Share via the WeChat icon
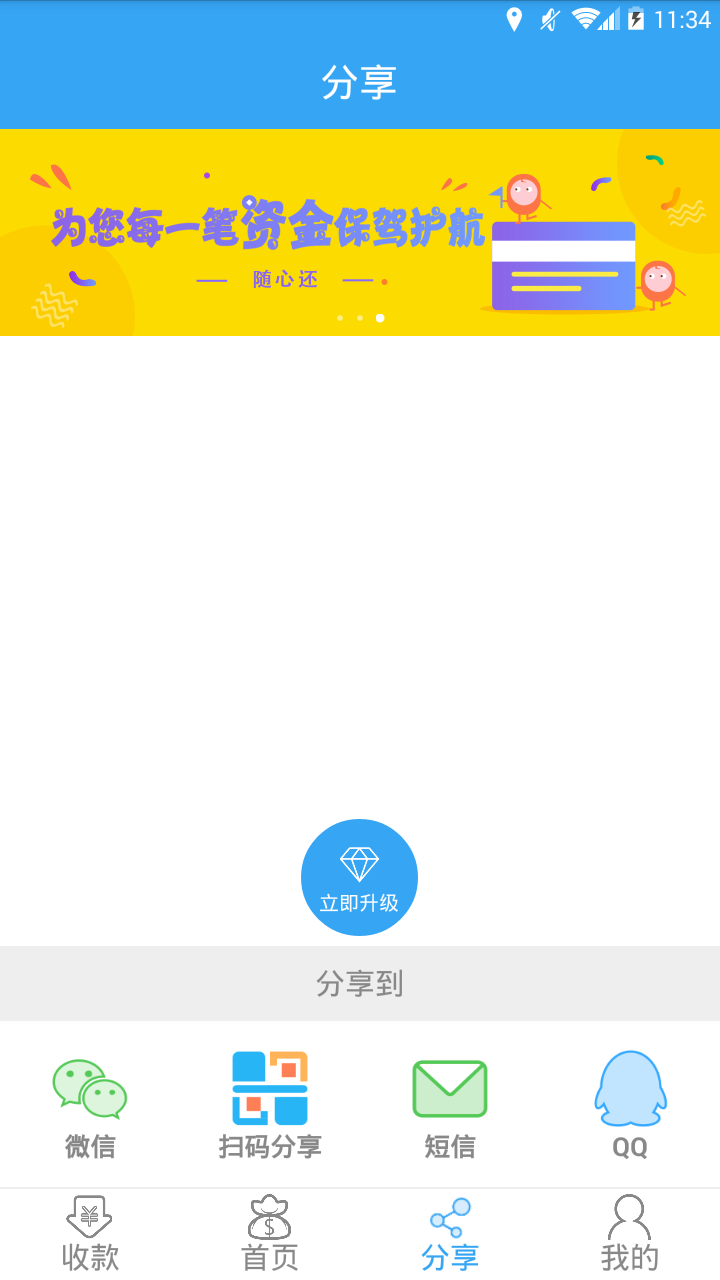720x1280 pixels. [89, 1090]
